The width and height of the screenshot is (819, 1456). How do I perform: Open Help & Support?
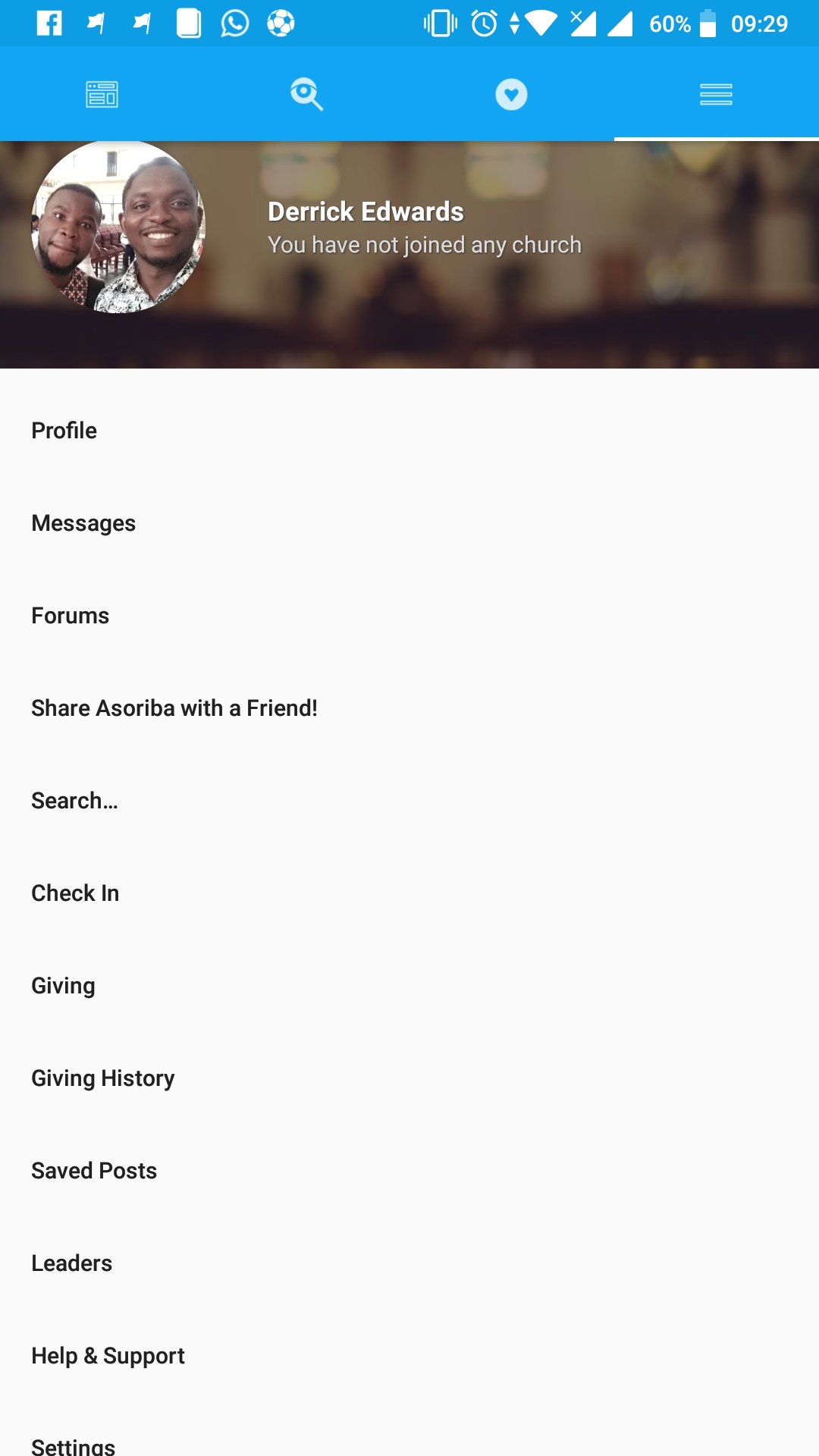coord(409,1356)
